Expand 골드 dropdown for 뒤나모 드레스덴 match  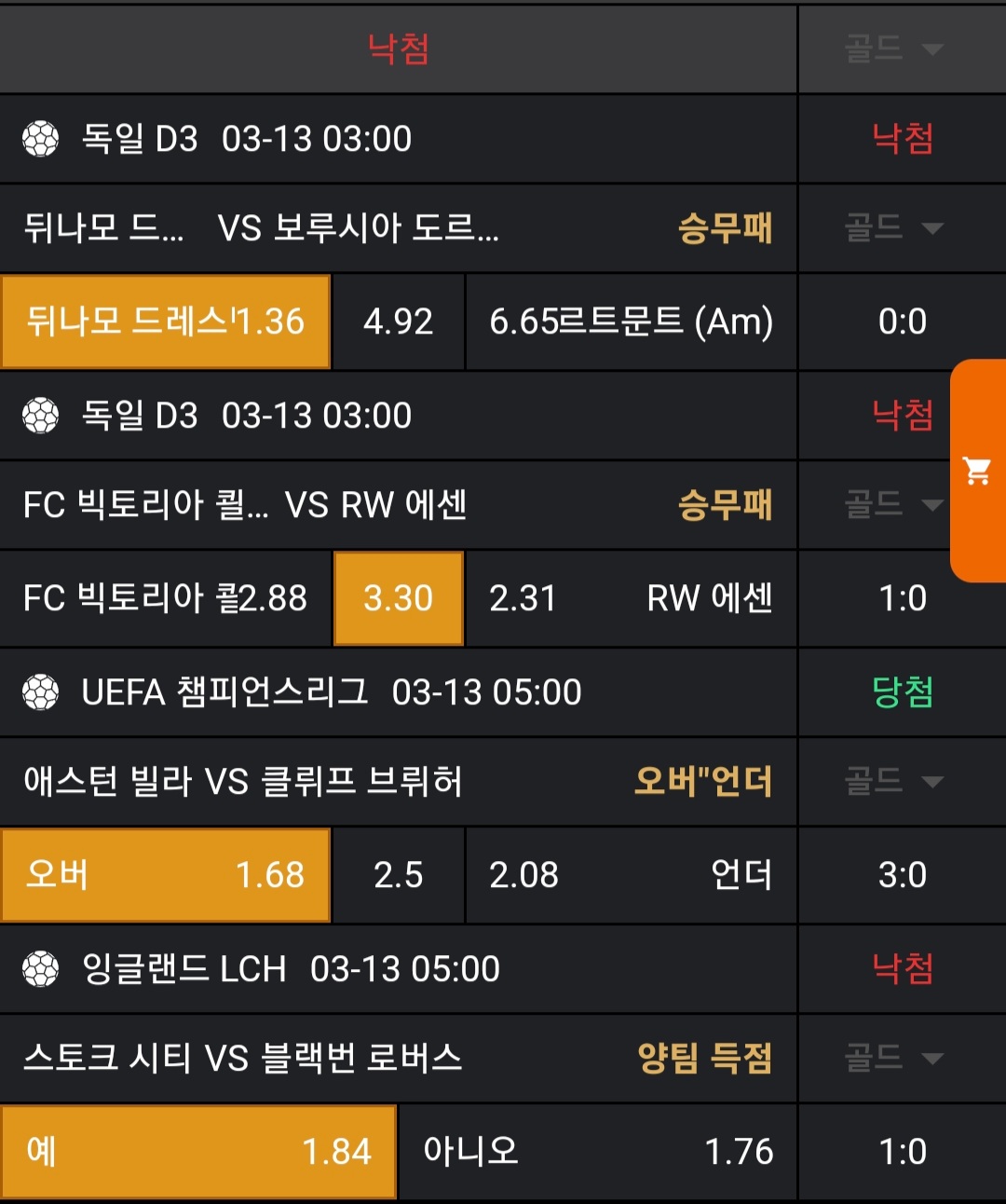pos(894,227)
